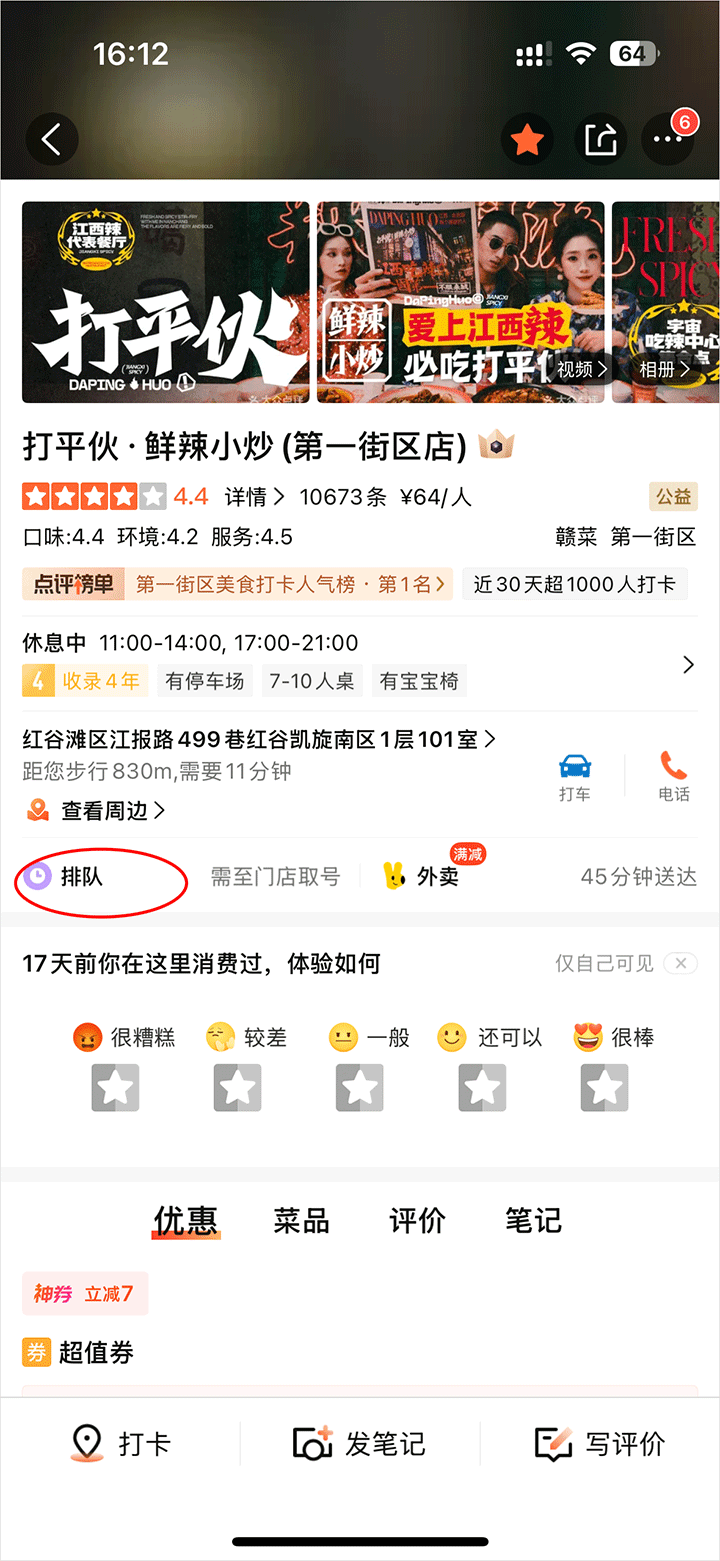Switch to the 菜品 tab

[x=301, y=1220]
